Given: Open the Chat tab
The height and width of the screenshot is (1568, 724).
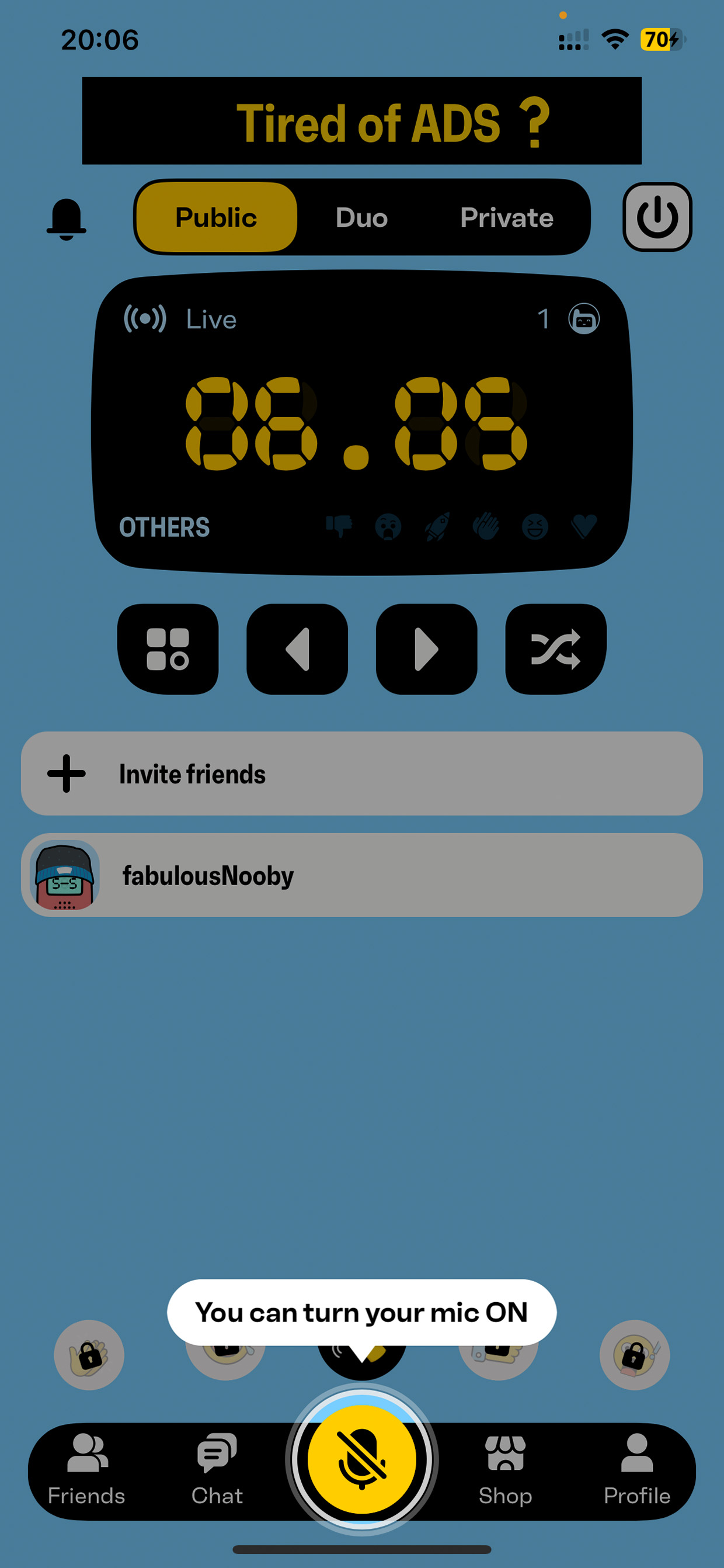Looking at the screenshot, I should pos(217,1469).
